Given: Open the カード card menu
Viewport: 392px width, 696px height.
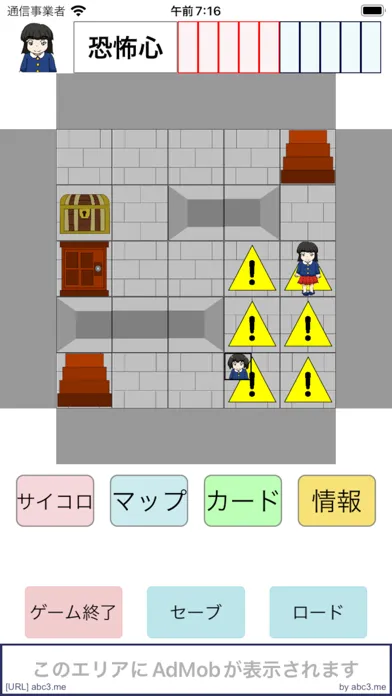Looking at the screenshot, I should coord(243,501).
